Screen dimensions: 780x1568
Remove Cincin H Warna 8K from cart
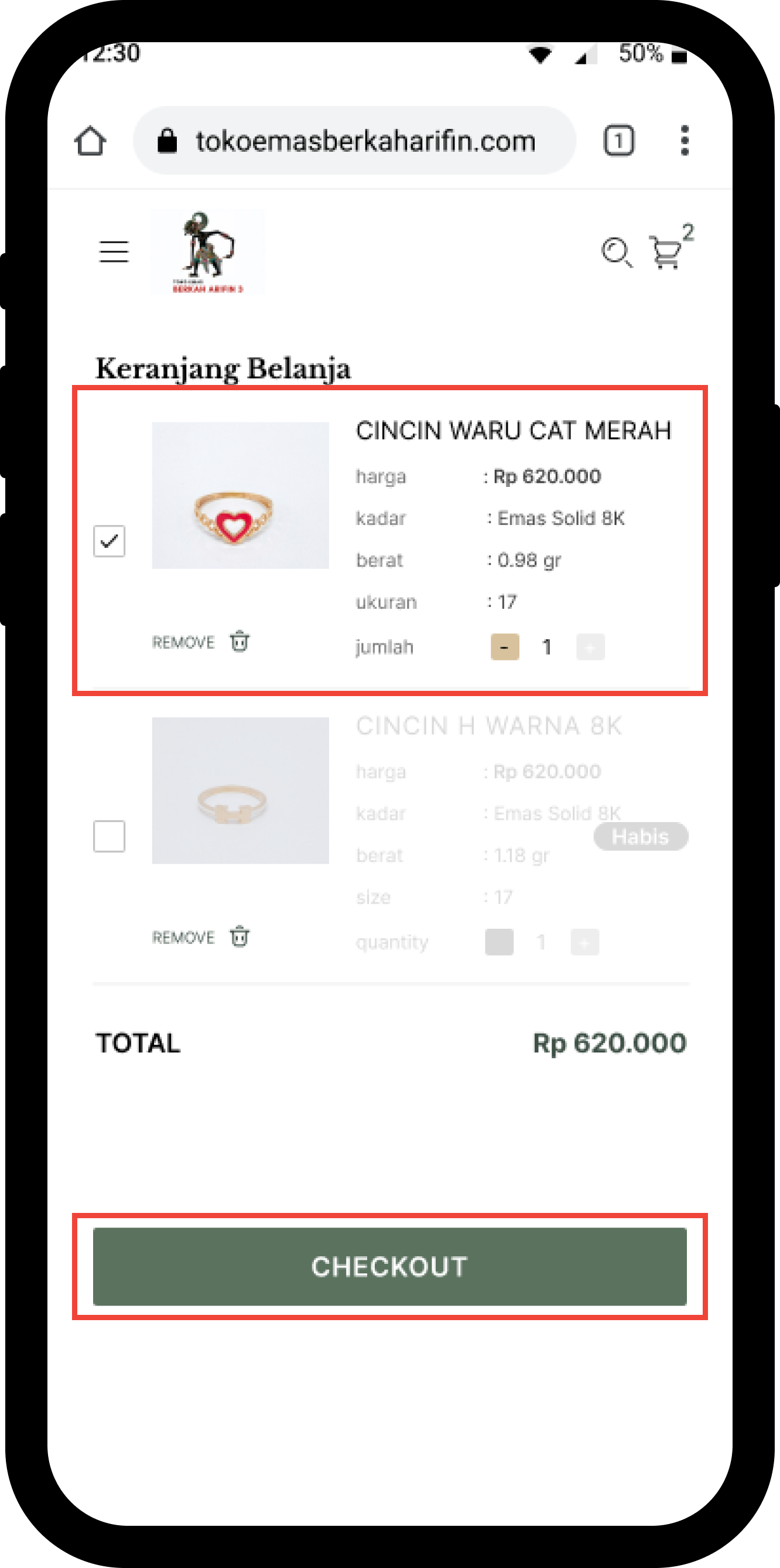(201, 938)
